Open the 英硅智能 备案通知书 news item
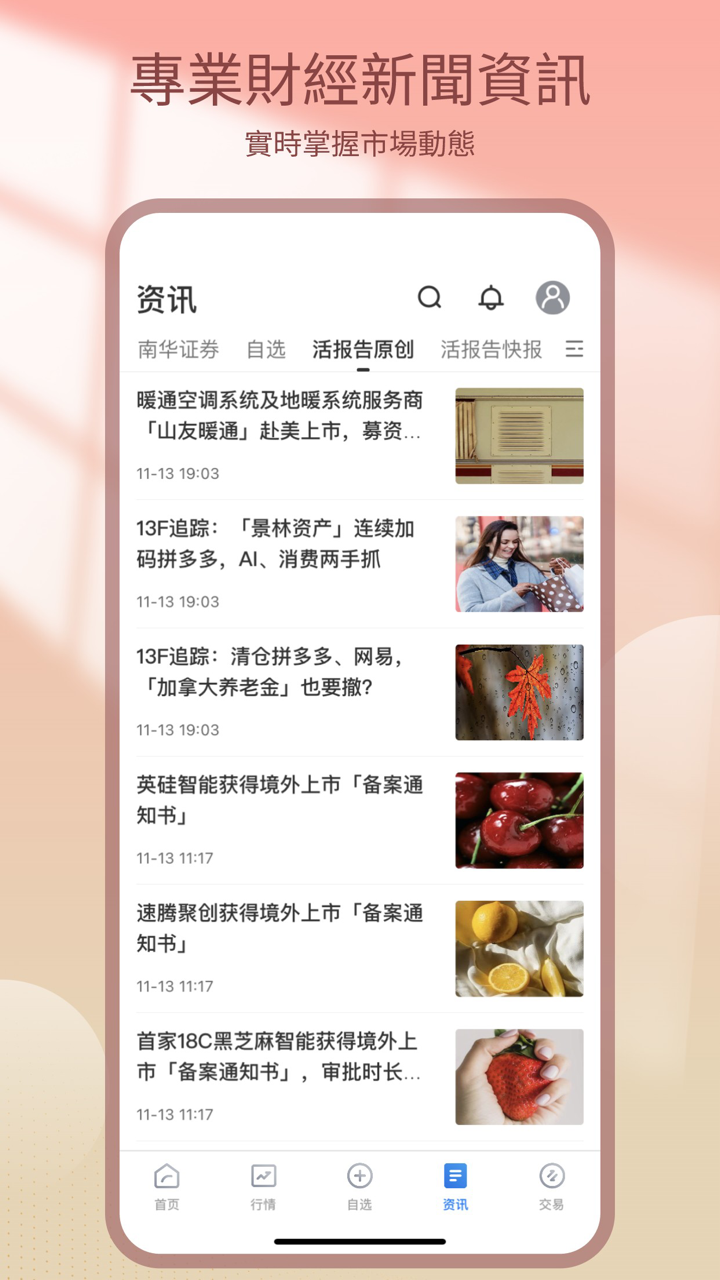This screenshot has height=1280, width=720. tap(280, 810)
